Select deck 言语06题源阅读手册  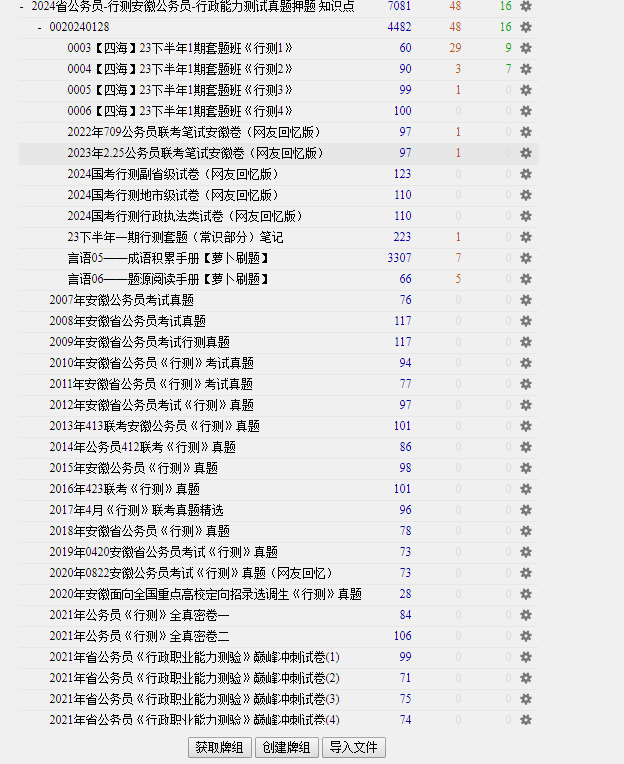[x=168, y=279]
